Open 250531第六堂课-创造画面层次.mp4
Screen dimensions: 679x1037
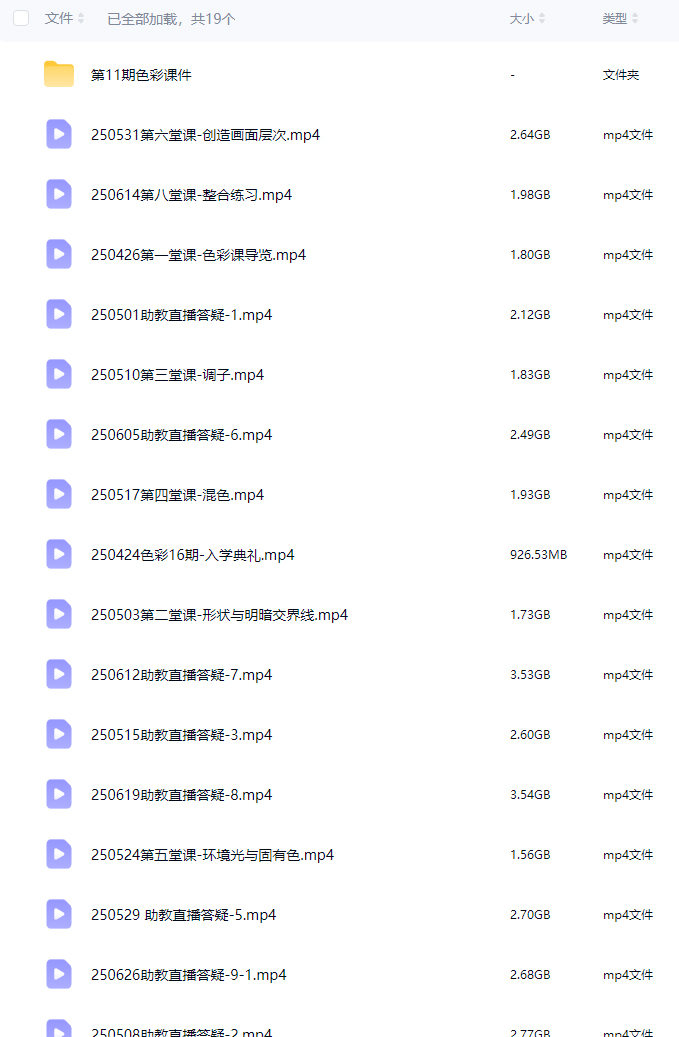205,135
